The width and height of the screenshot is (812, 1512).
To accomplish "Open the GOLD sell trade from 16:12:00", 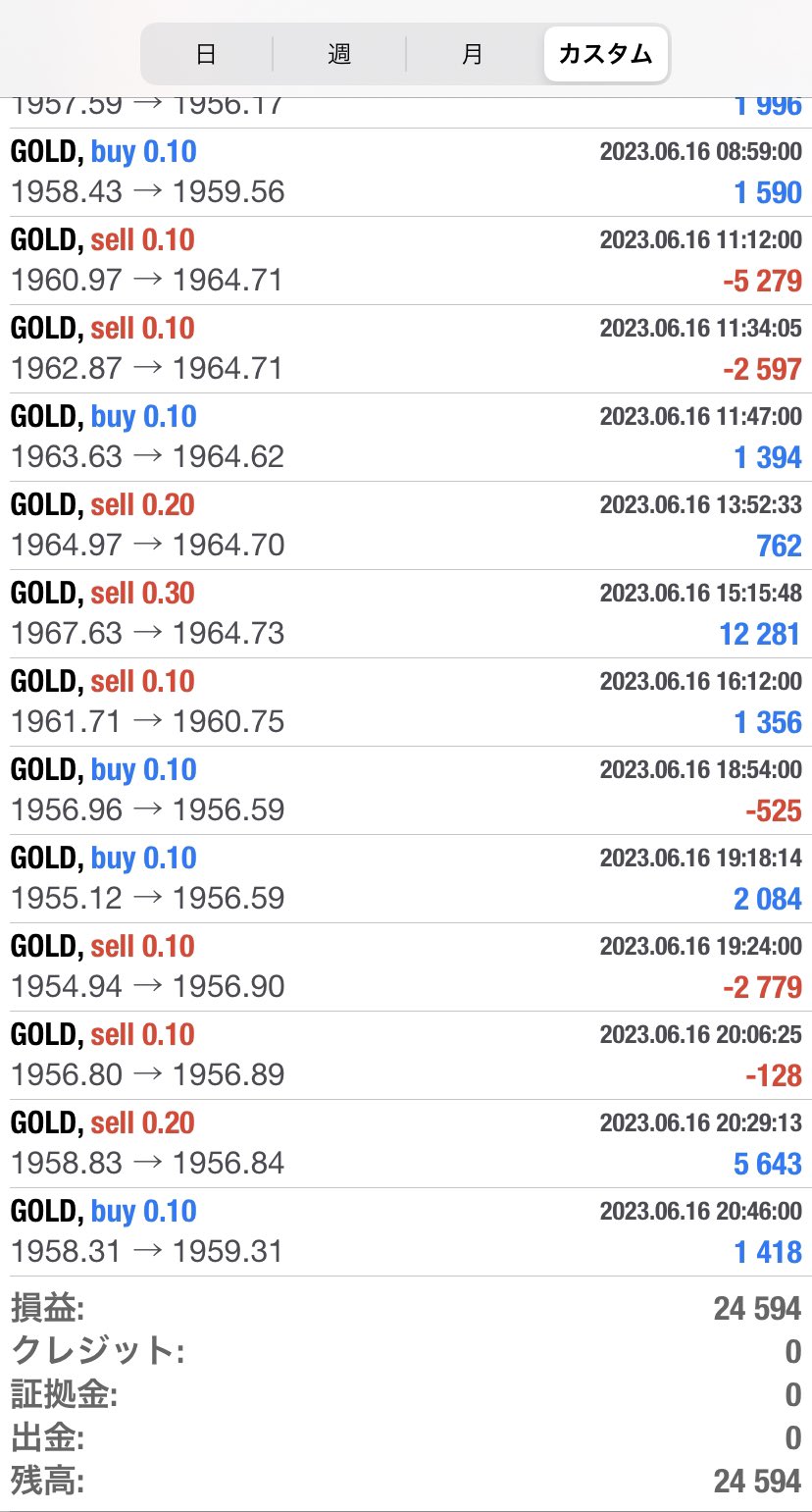I will tap(406, 703).
